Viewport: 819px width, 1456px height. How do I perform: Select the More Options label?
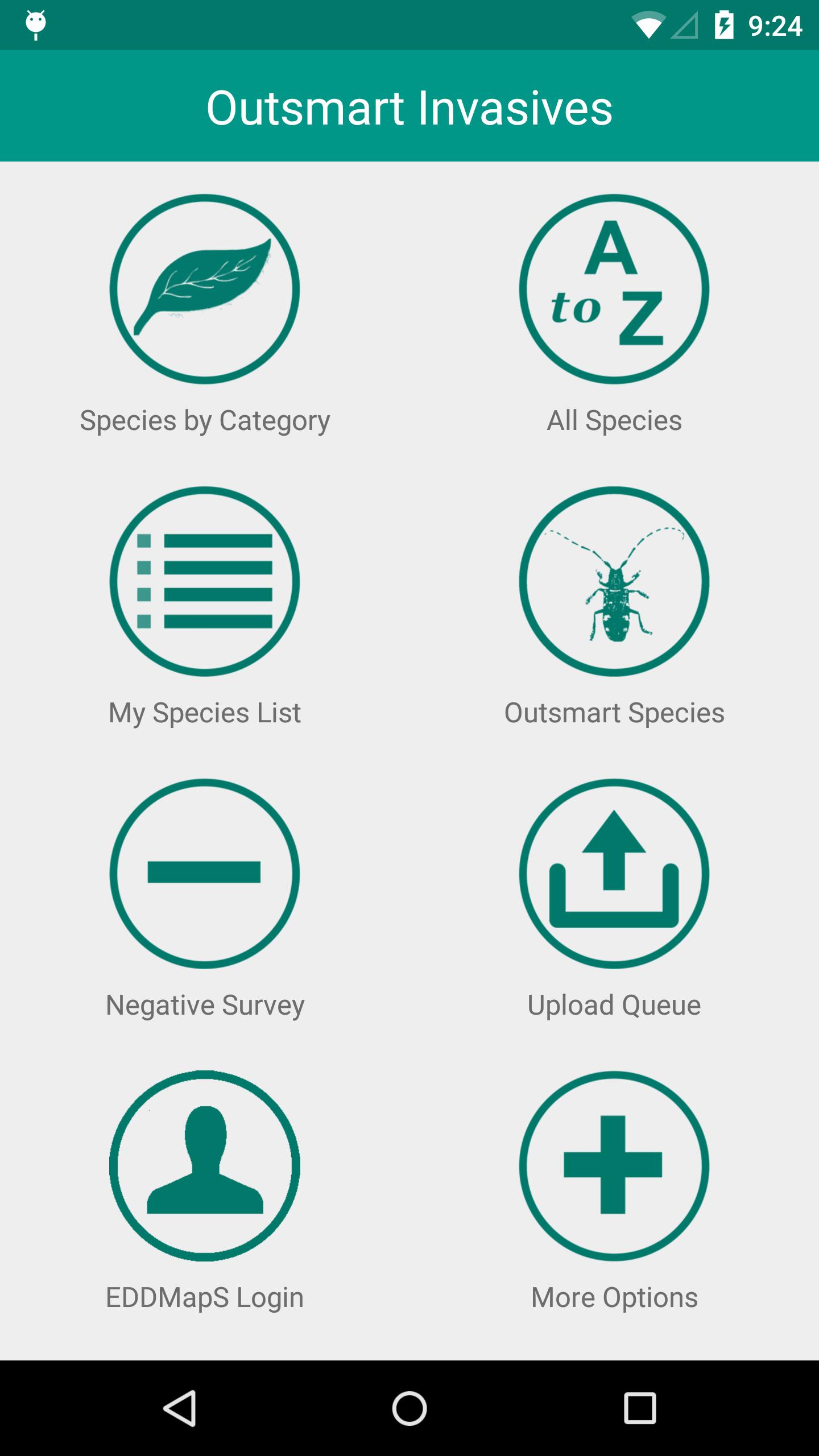[613, 1297]
